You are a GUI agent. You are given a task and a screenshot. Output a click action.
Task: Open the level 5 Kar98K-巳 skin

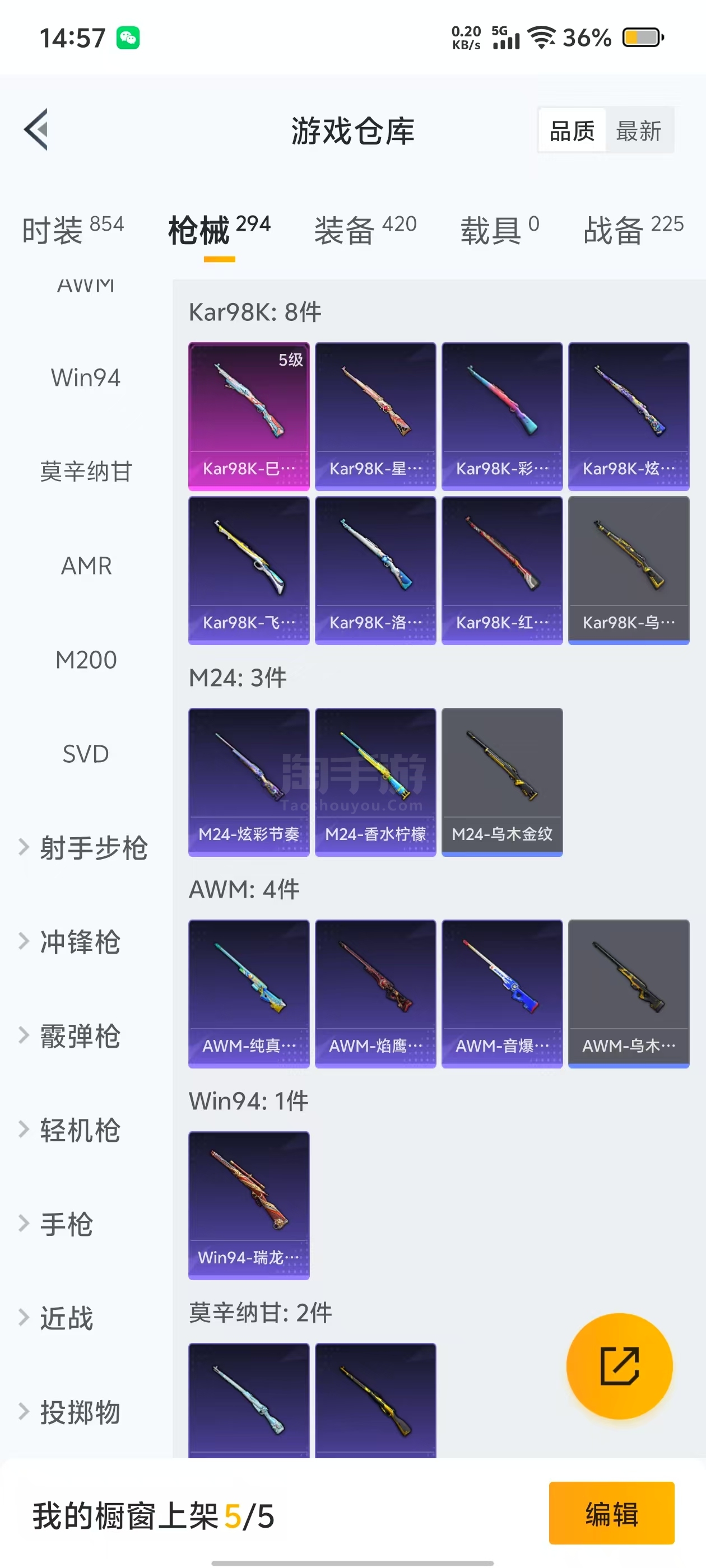pos(249,416)
